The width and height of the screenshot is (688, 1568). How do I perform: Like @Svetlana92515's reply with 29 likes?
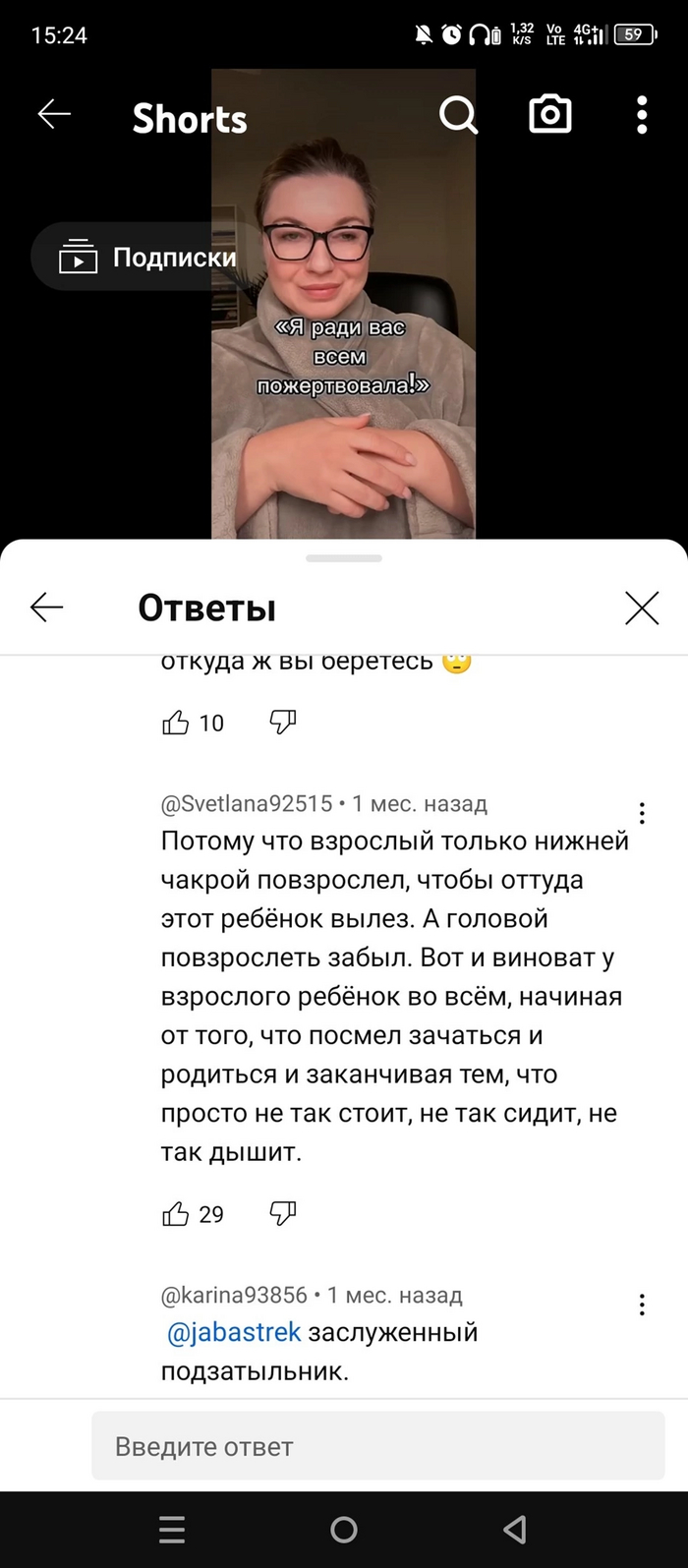click(176, 1214)
